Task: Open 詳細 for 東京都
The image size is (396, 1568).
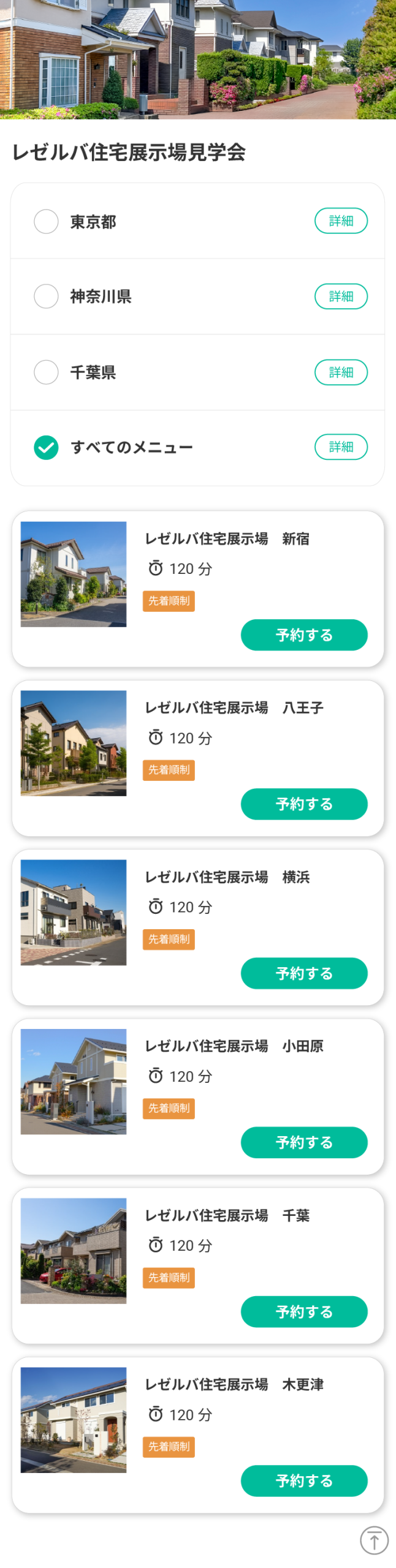Action: tap(341, 221)
